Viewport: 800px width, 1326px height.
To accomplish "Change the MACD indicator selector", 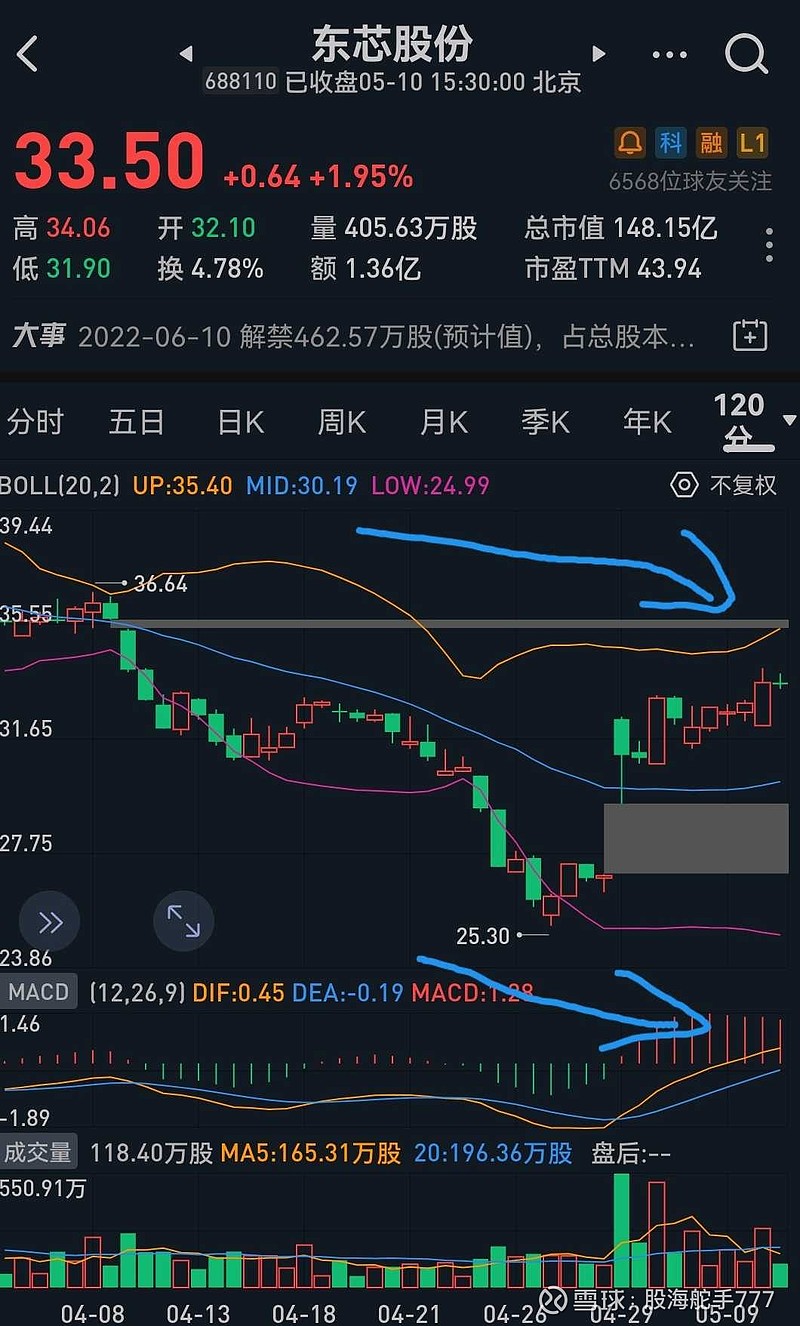I will pyautogui.click(x=40, y=993).
